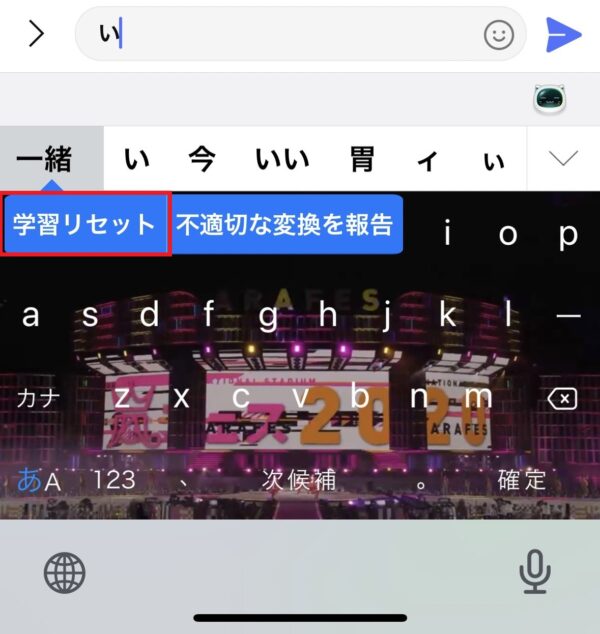Tap 不適切な変換を報告 to report conversion
This screenshot has width=600, height=634.
click(x=286, y=224)
